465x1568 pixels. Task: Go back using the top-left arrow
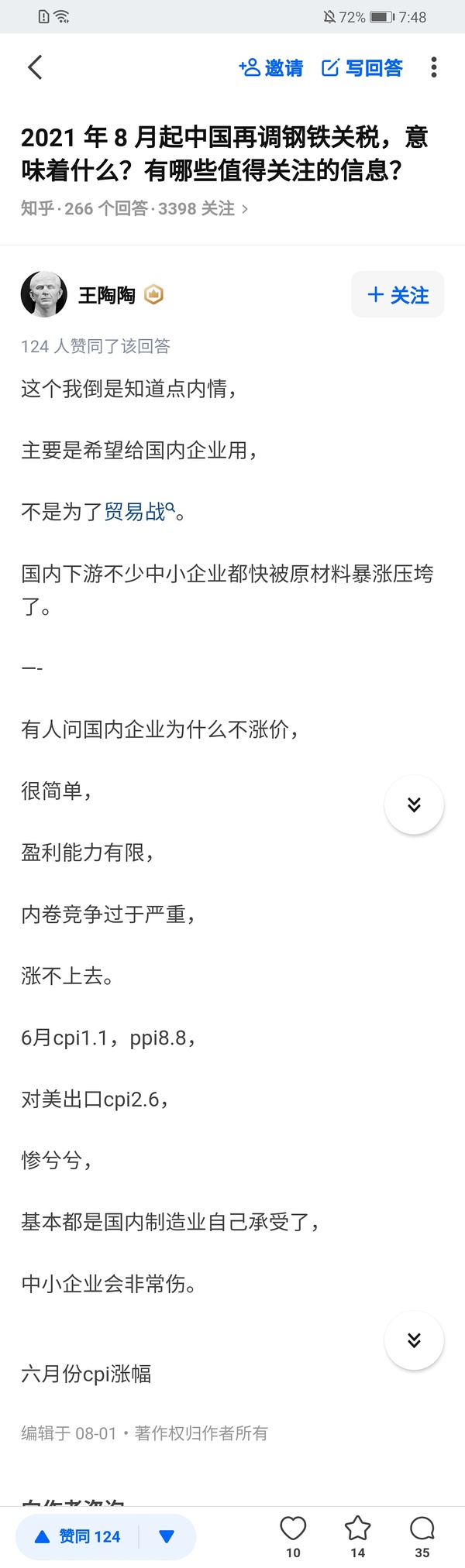tap(35, 67)
